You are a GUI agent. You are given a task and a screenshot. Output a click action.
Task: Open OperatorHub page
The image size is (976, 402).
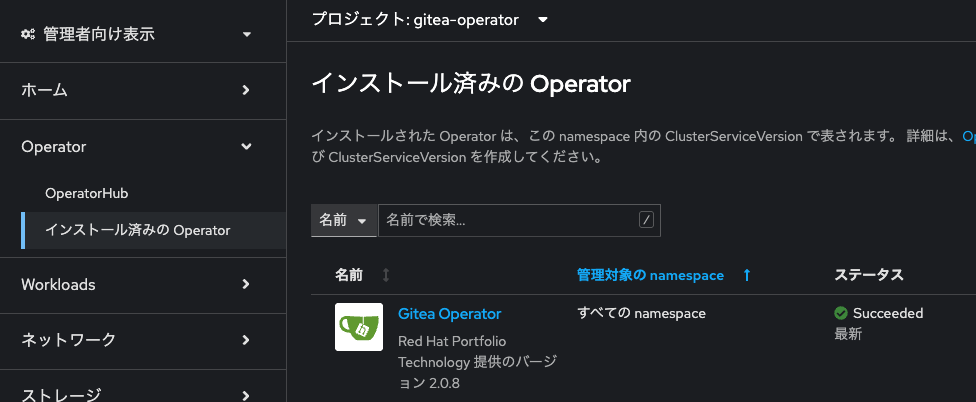coord(86,193)
